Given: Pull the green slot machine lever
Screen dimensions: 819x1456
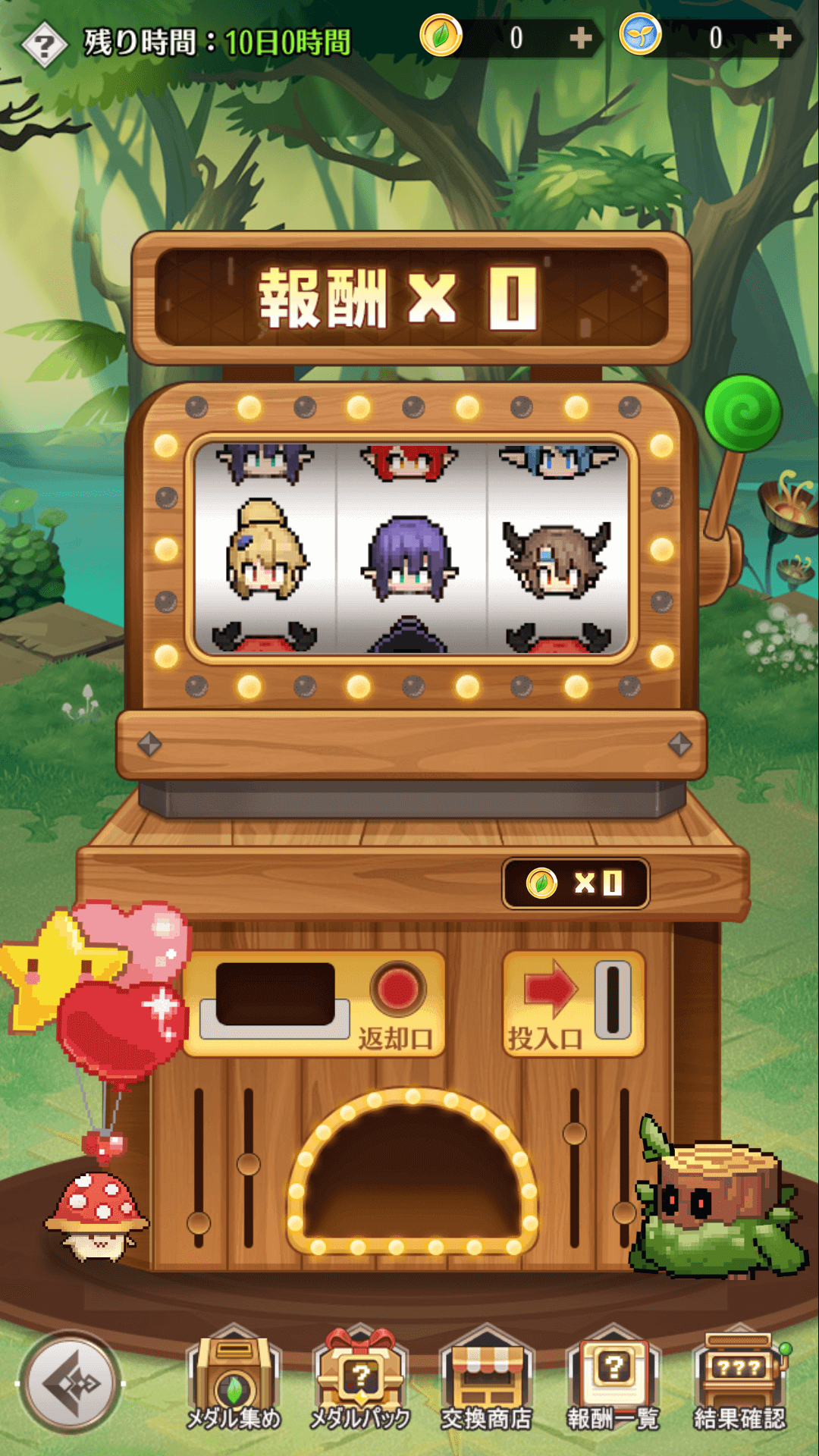Looking at the screenshot, I should pos(742,415).
